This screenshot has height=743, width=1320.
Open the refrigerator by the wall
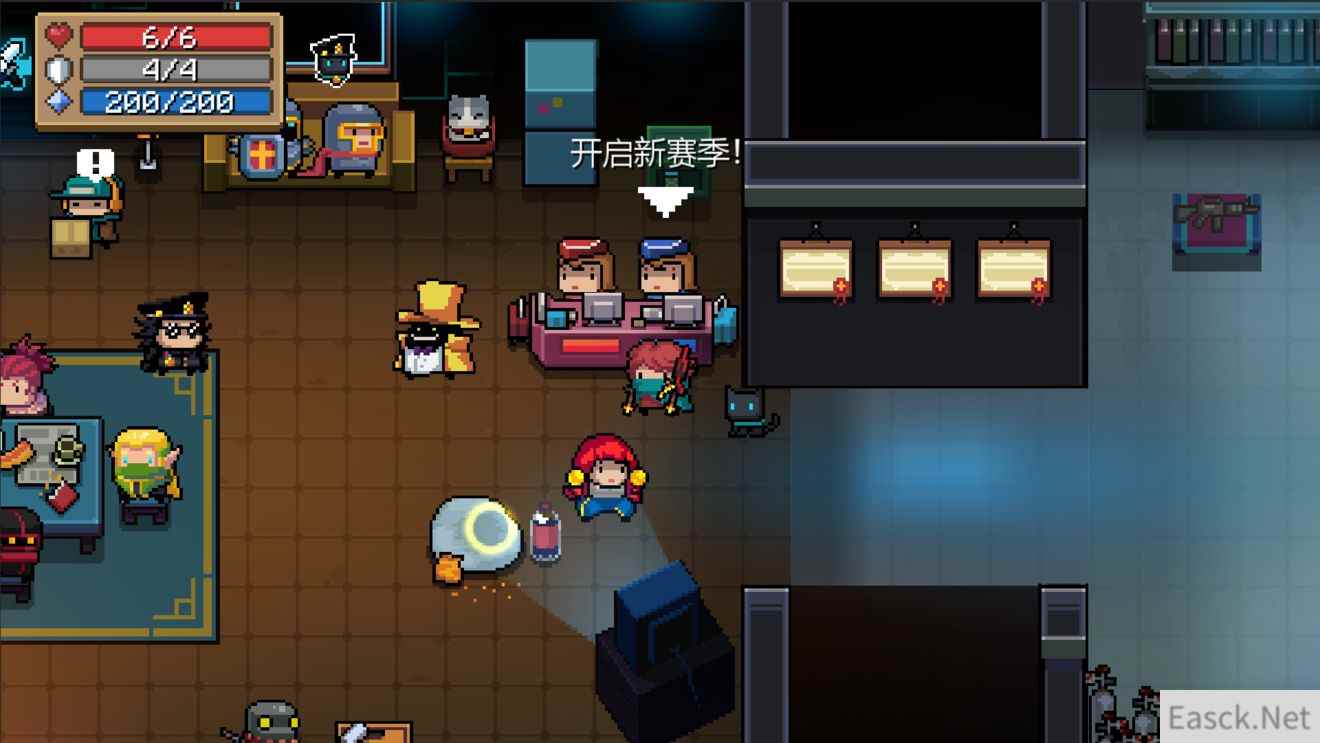click(560, 112)
